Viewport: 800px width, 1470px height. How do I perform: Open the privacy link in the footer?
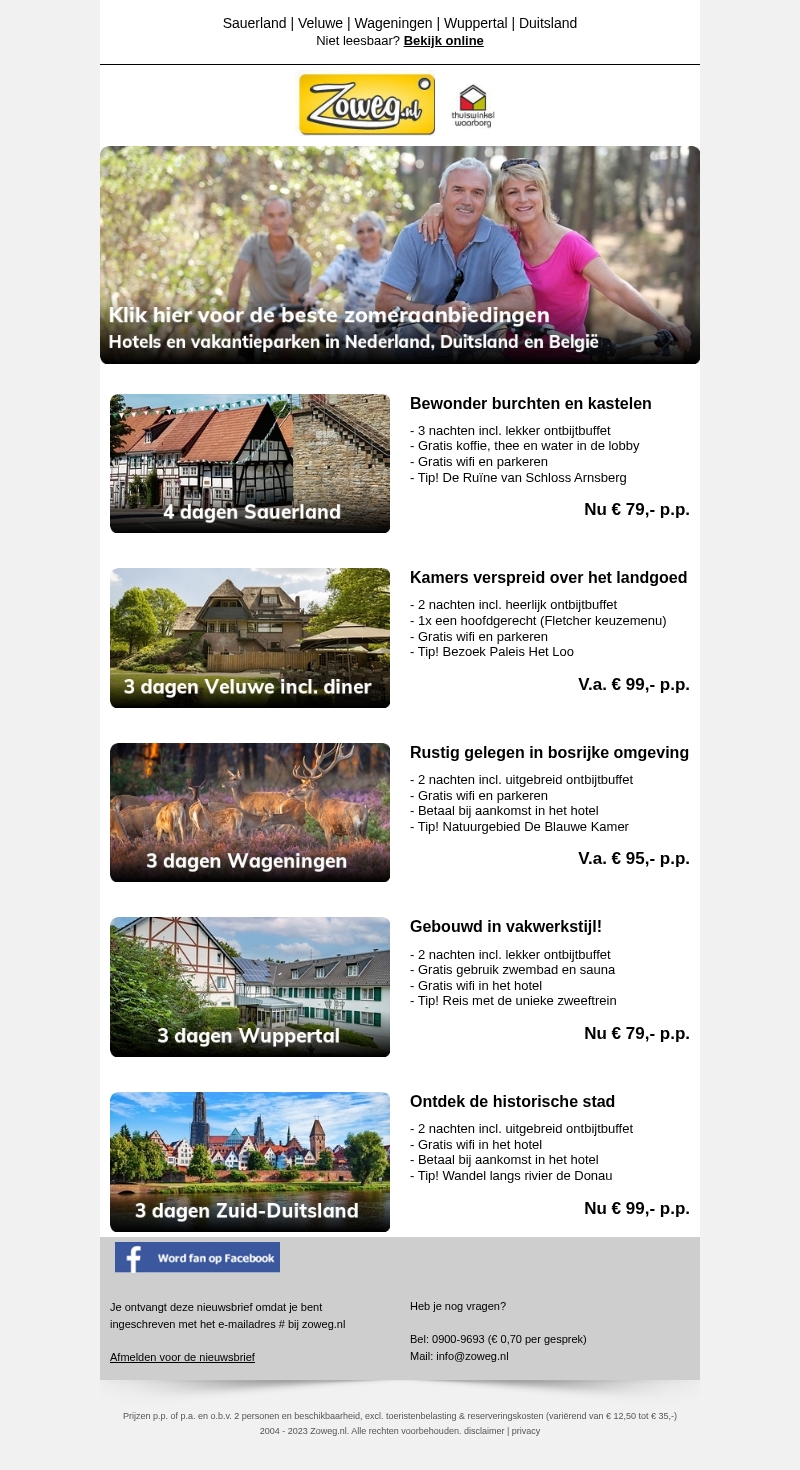tap(526, 1431)
